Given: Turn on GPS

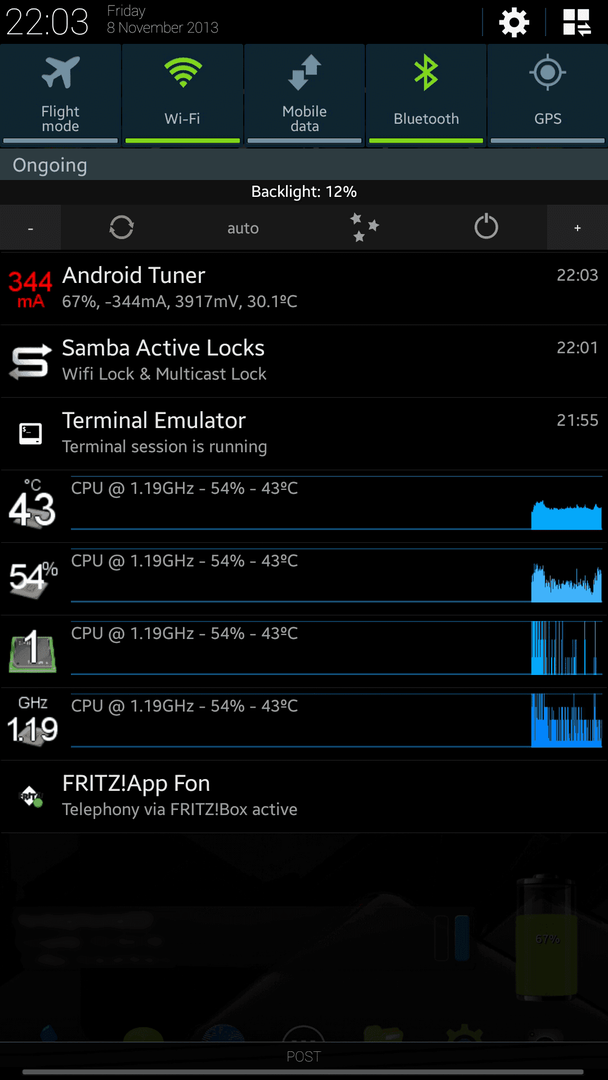Looking at the screenshot, I should pos(548,95).
